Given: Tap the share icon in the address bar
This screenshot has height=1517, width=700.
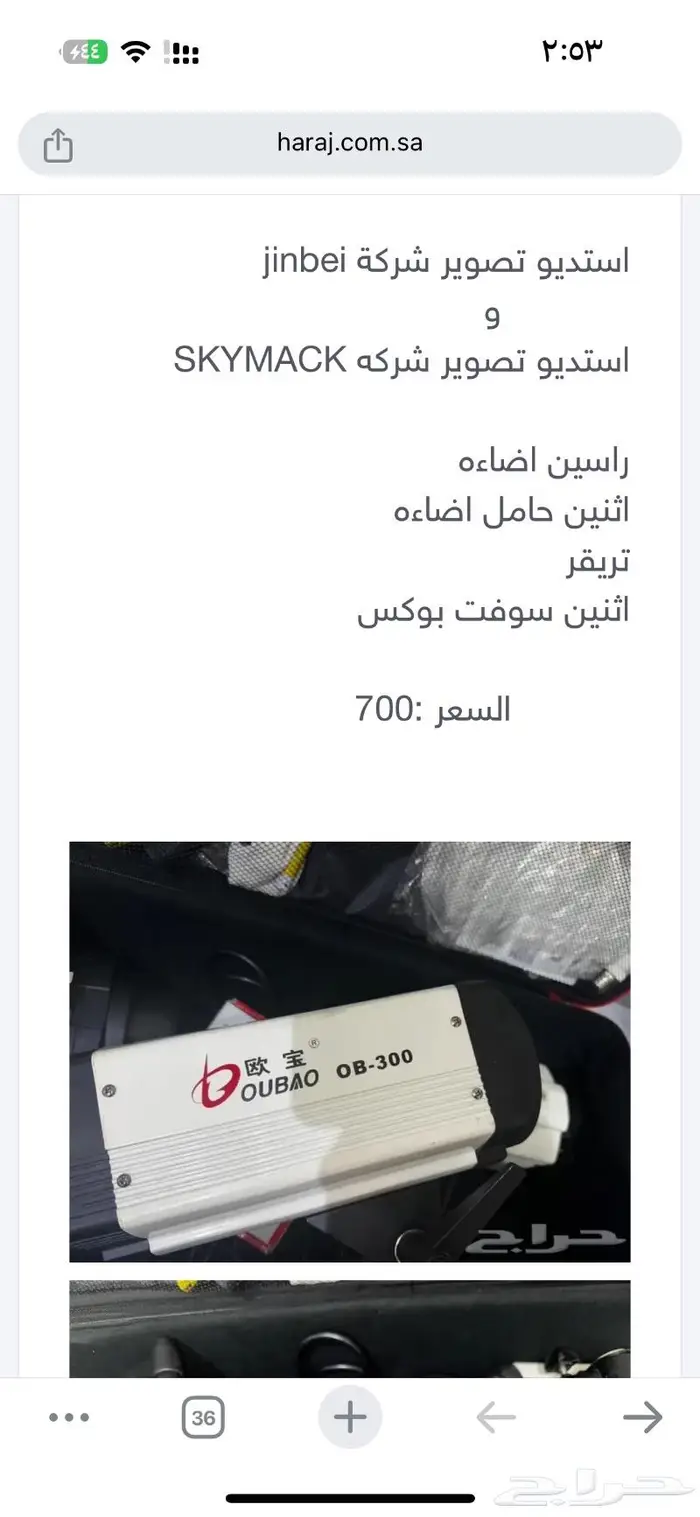Looking at the screenshot, I should coord(58,146).
